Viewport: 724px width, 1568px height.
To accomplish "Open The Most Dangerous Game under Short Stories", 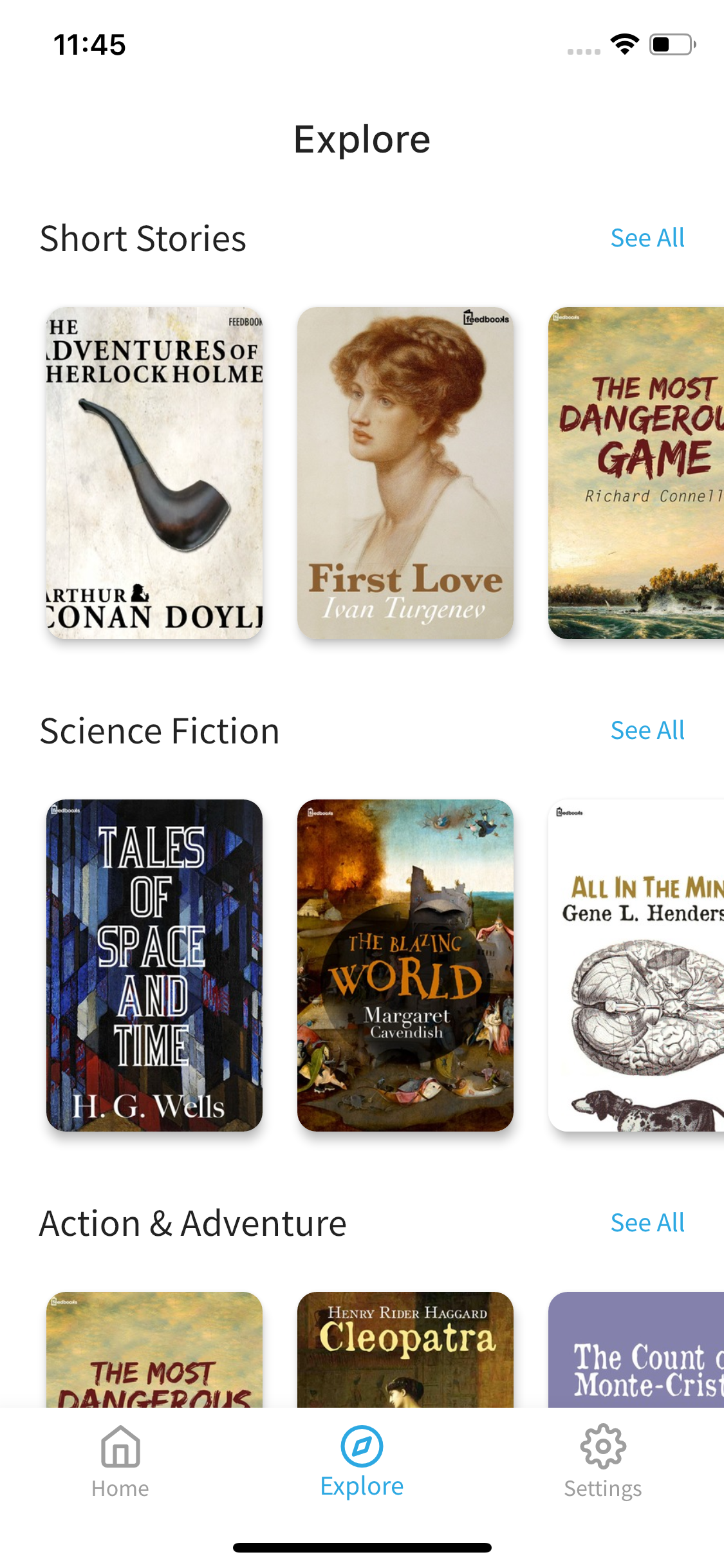I will [636, 473].
